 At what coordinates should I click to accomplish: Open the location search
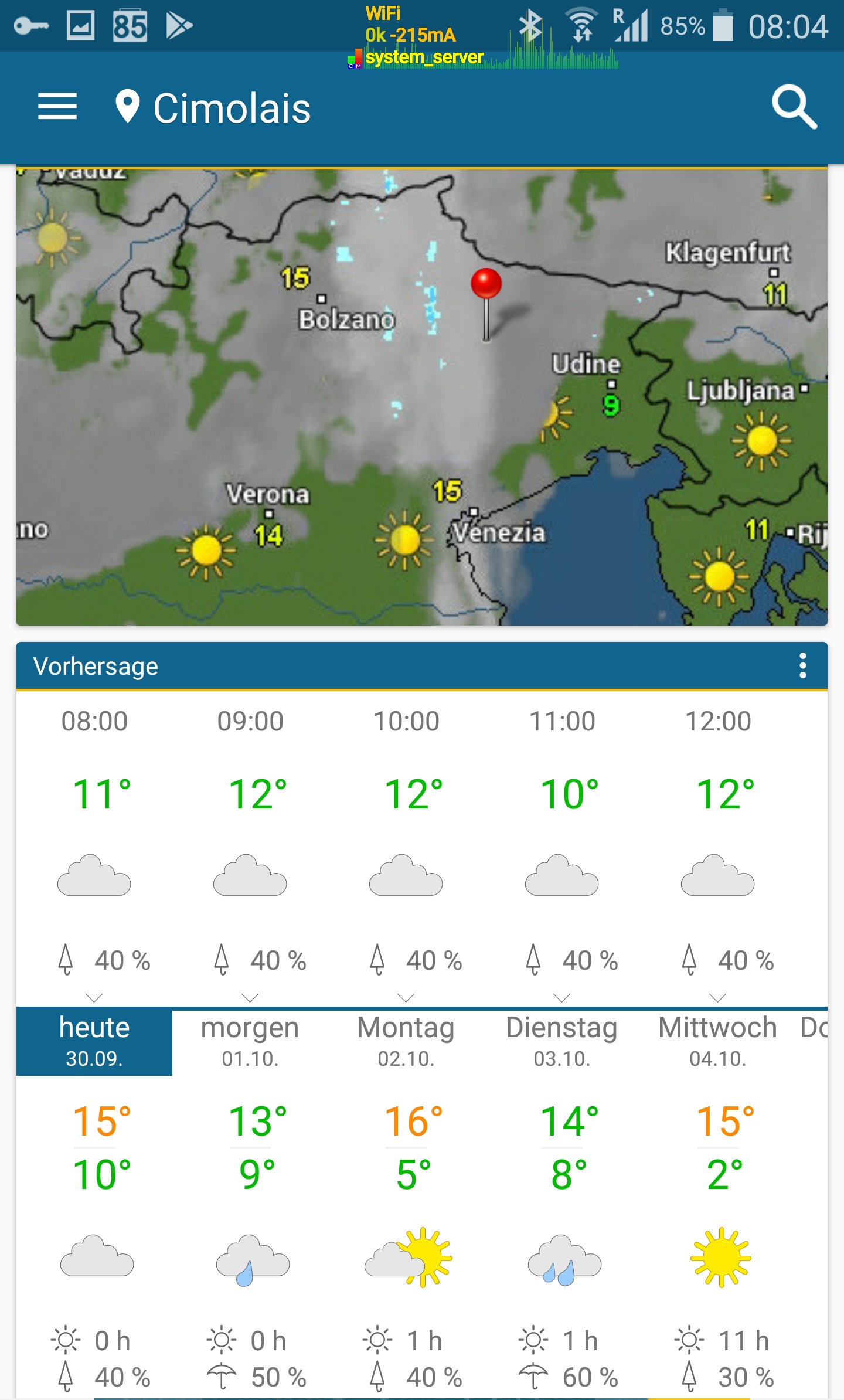(794, 107)
